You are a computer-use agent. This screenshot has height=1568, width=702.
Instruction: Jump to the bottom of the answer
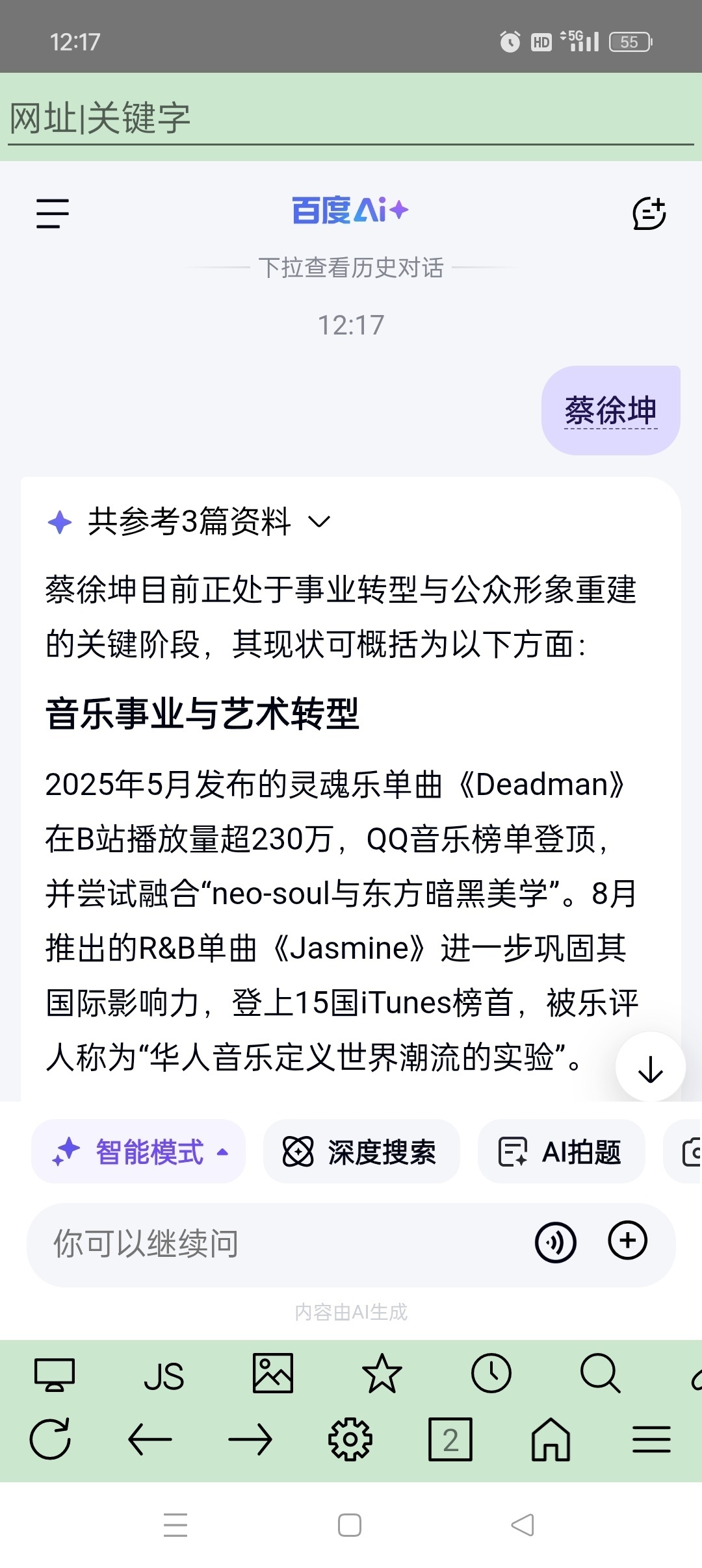click(x=650, y=1067)
